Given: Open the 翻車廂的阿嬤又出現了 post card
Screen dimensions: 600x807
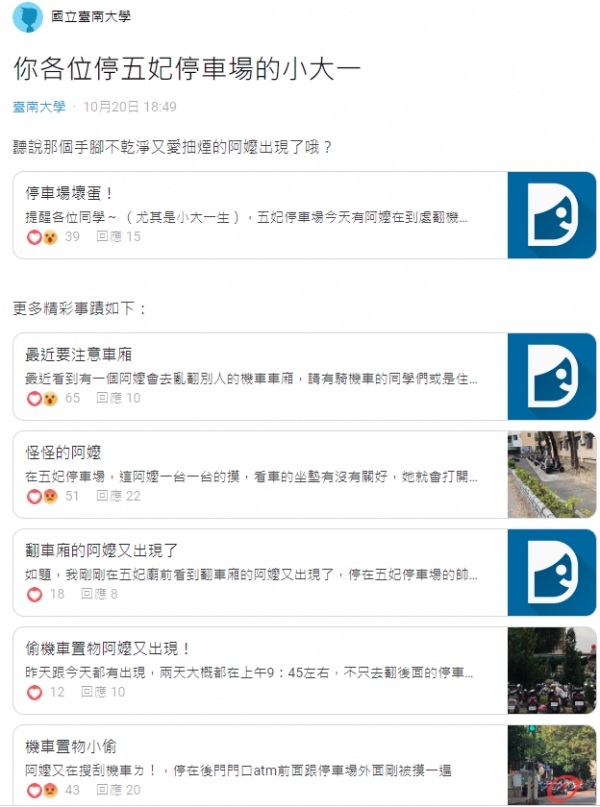Looking at the screenshot, I should coord(260,572).
